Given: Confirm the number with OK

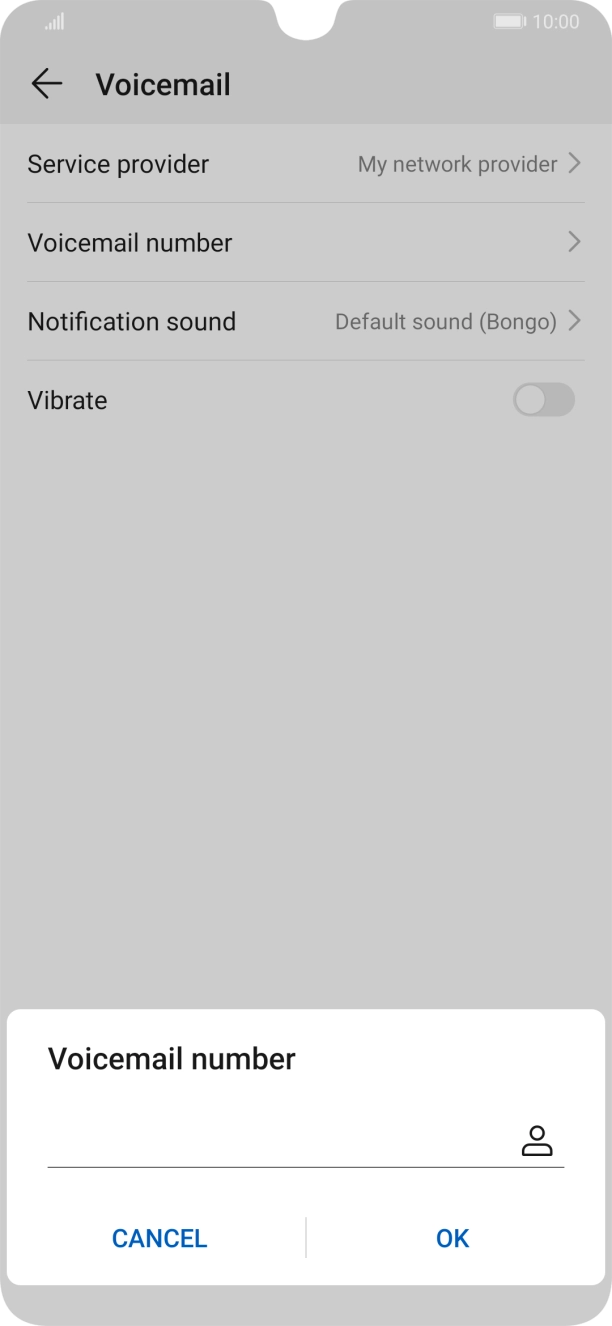Looking at the screenshot, I should pyautogui.click(x=452, y=1238).
